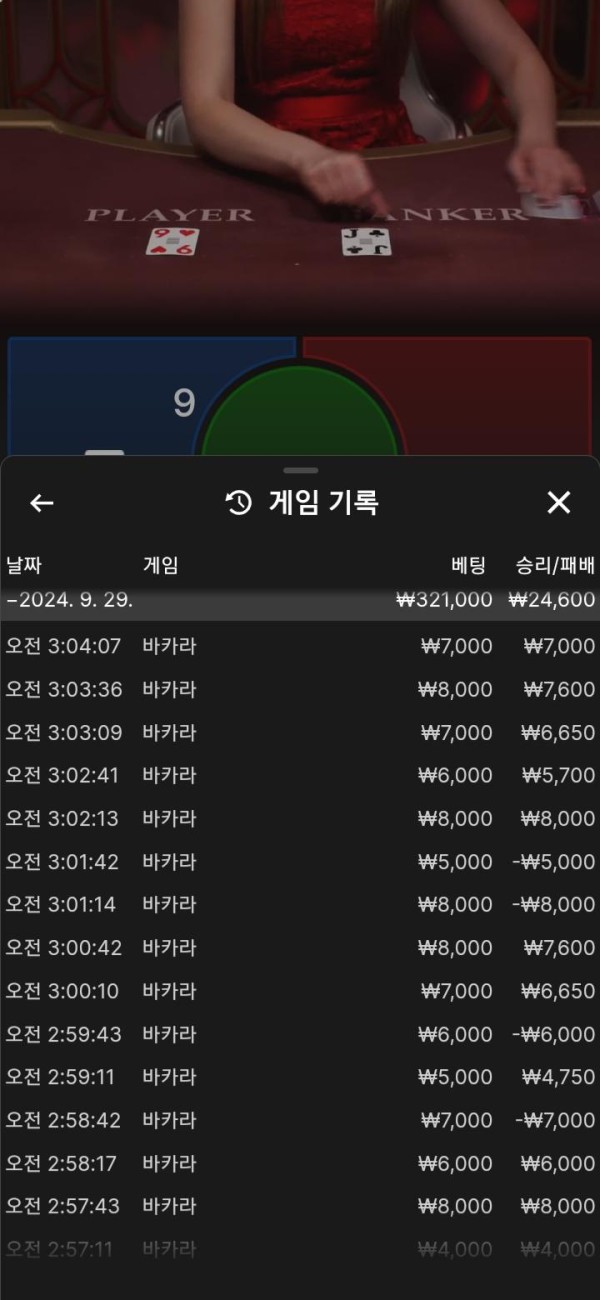This screenshot has height=1300, width=600.
Task: View the 오전 3:03:09 바카라 entry
Action: (x=300, y=733)
